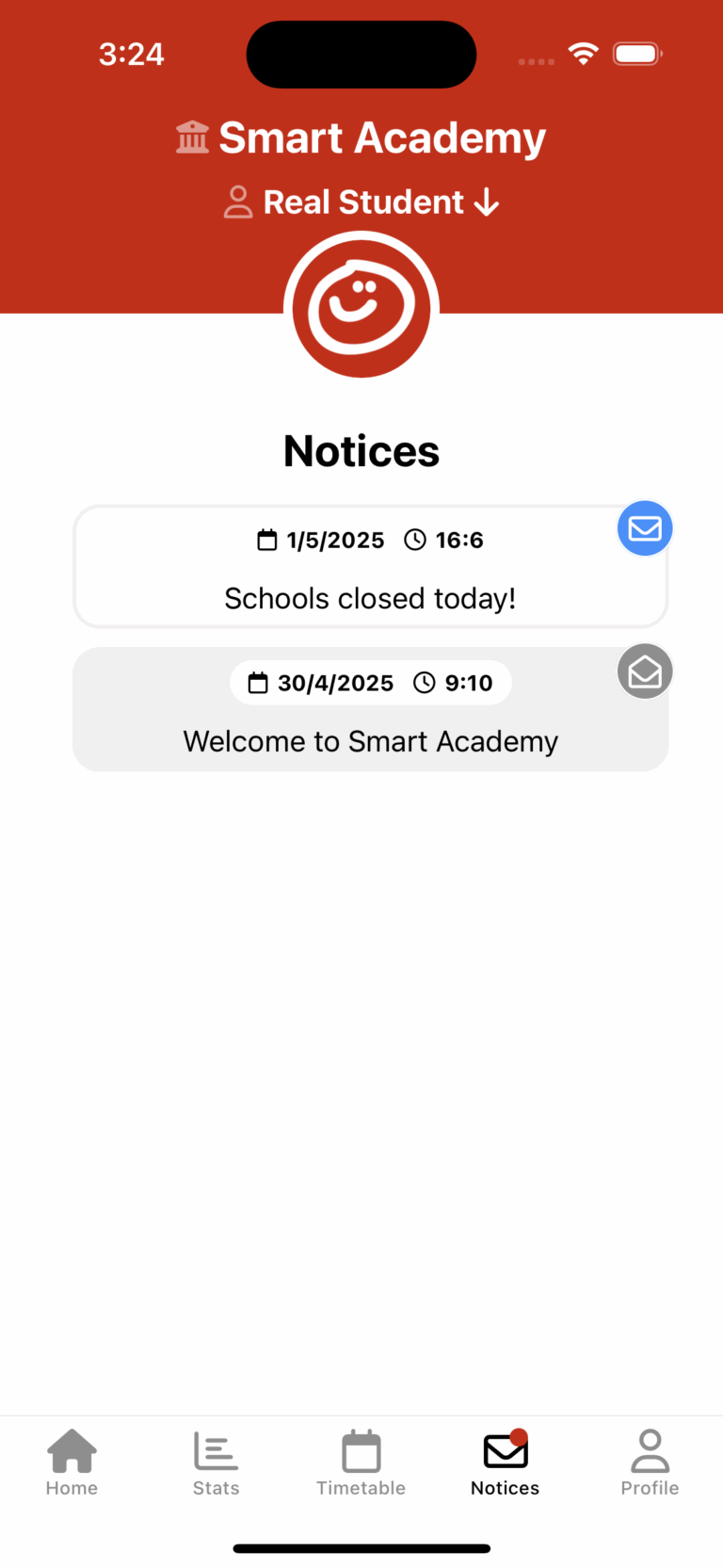This screenshot has height=1568, width=723.
Task: Open the Home tab via the house icon
Action: pyautogui.click(x=72, y=1451)
